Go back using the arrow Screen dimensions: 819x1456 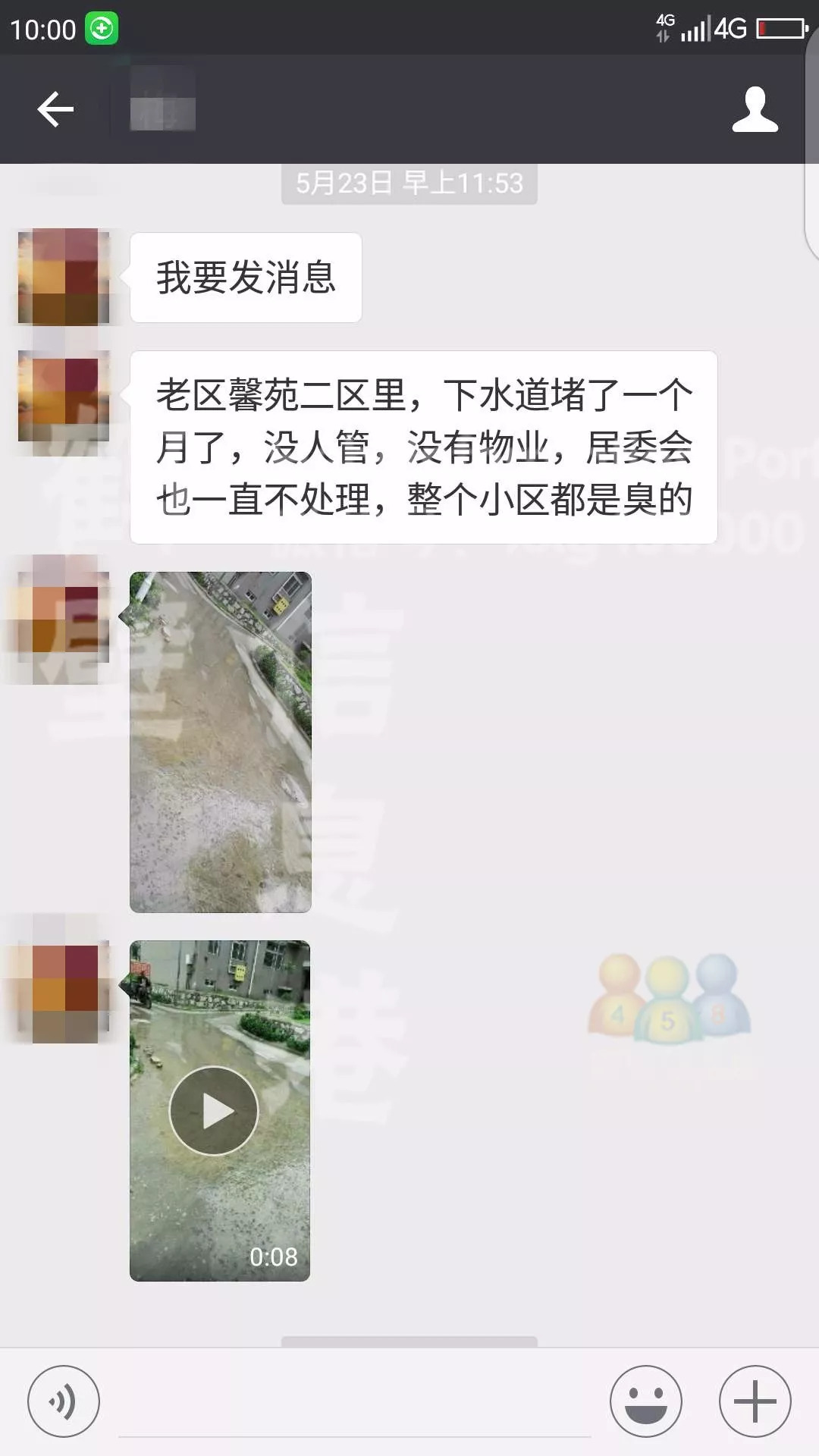tap(55, 109)
